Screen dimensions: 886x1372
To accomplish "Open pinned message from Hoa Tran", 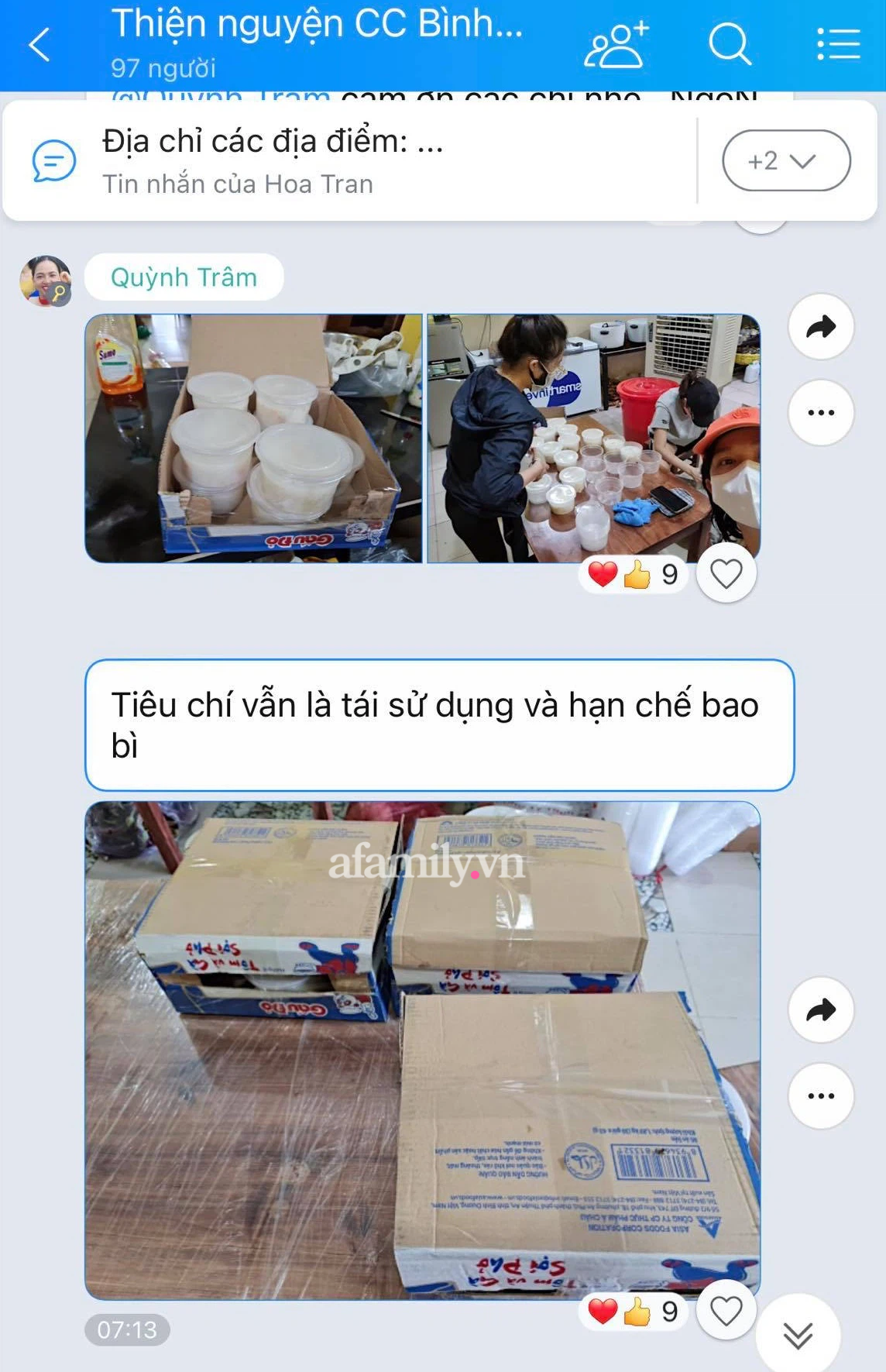I will click(x=349, y=161).
